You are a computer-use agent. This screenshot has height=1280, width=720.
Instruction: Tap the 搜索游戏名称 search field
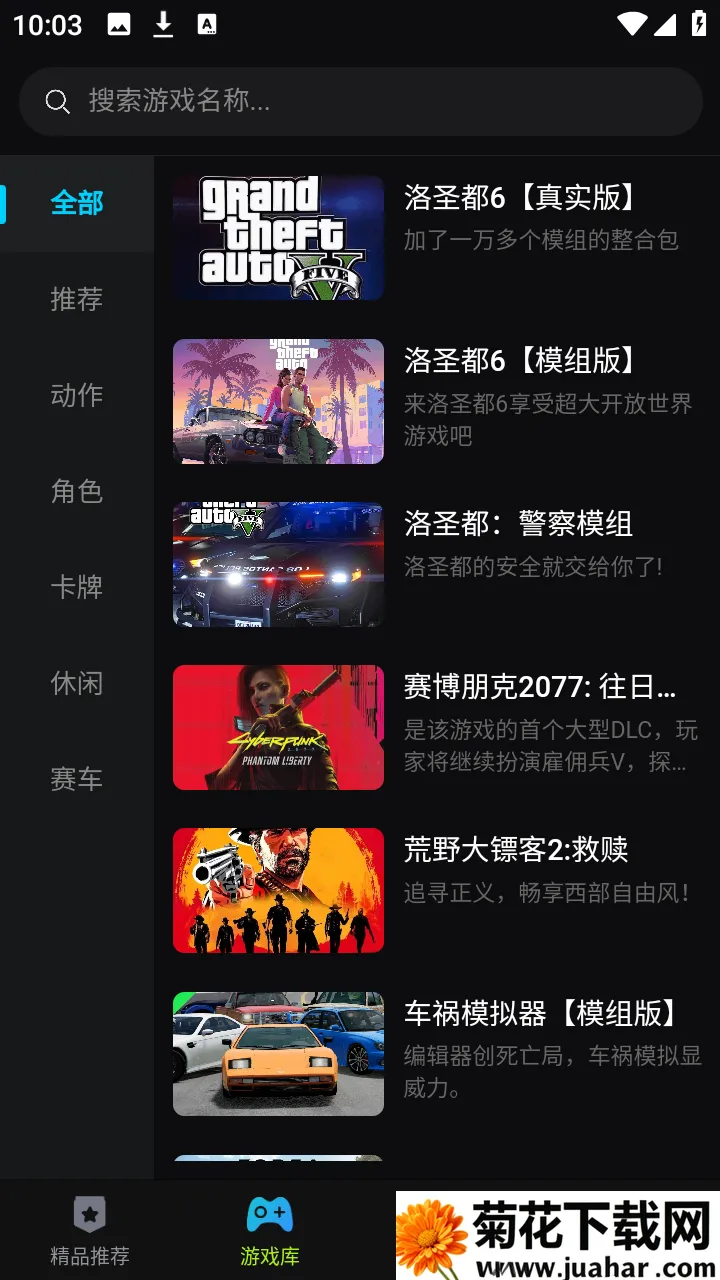point(360,101)
